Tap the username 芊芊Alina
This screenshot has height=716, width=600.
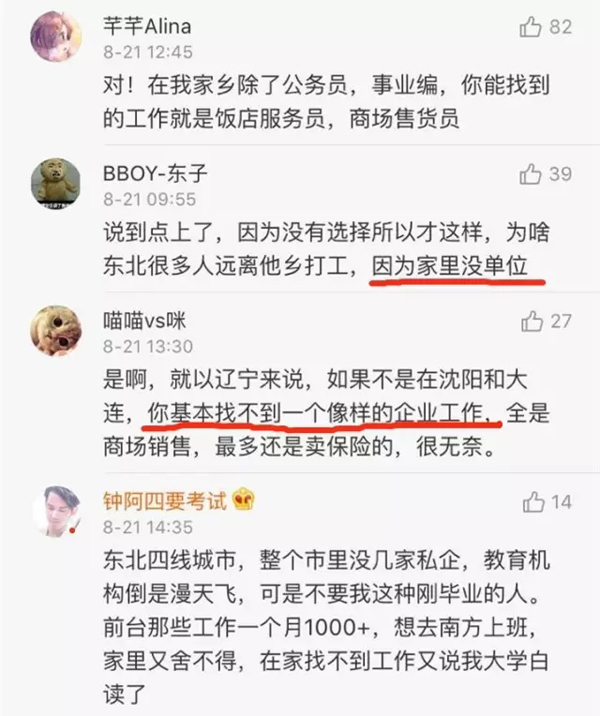click(150, 25)
